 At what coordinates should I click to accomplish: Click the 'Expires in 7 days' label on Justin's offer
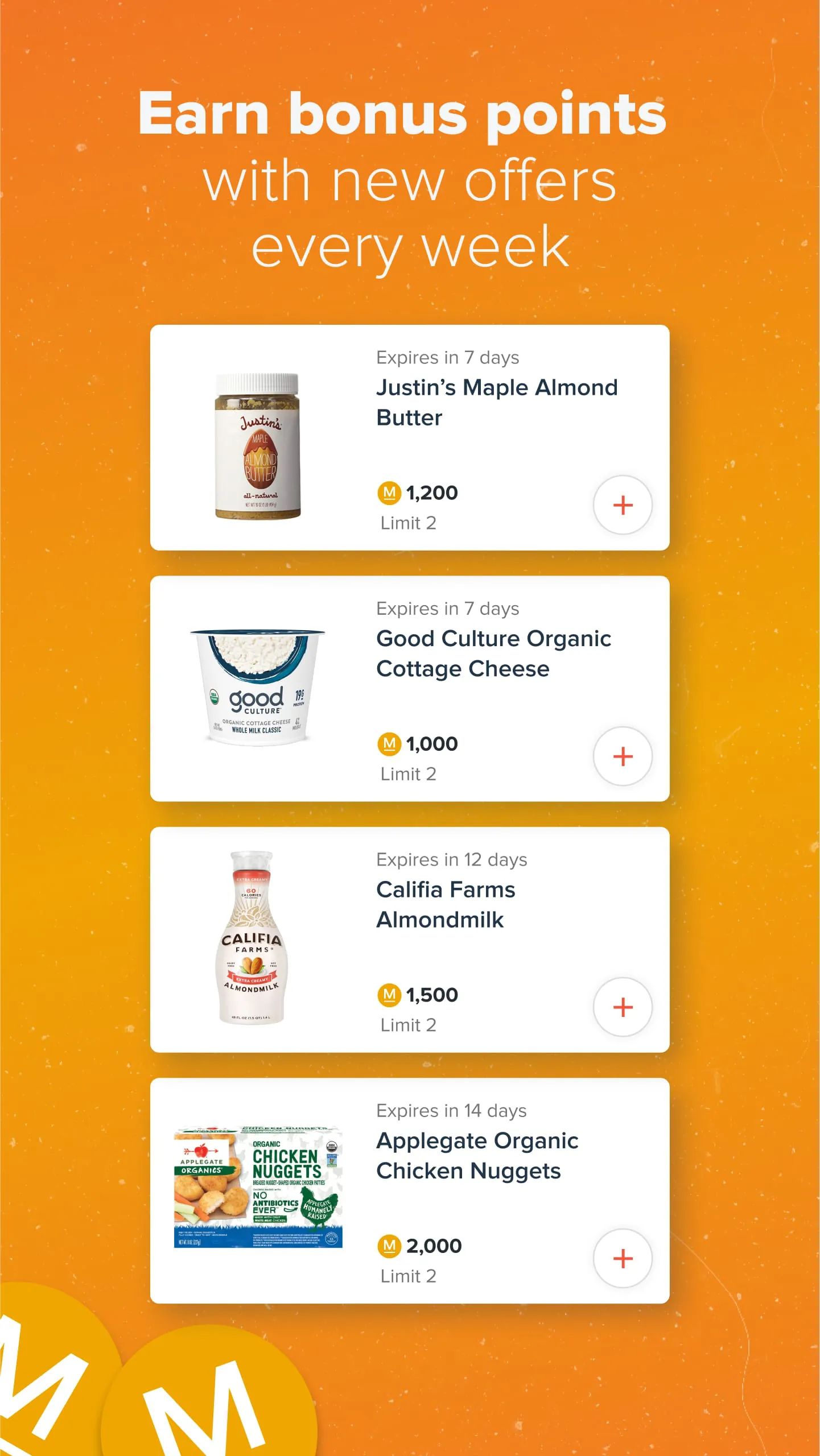447,357
